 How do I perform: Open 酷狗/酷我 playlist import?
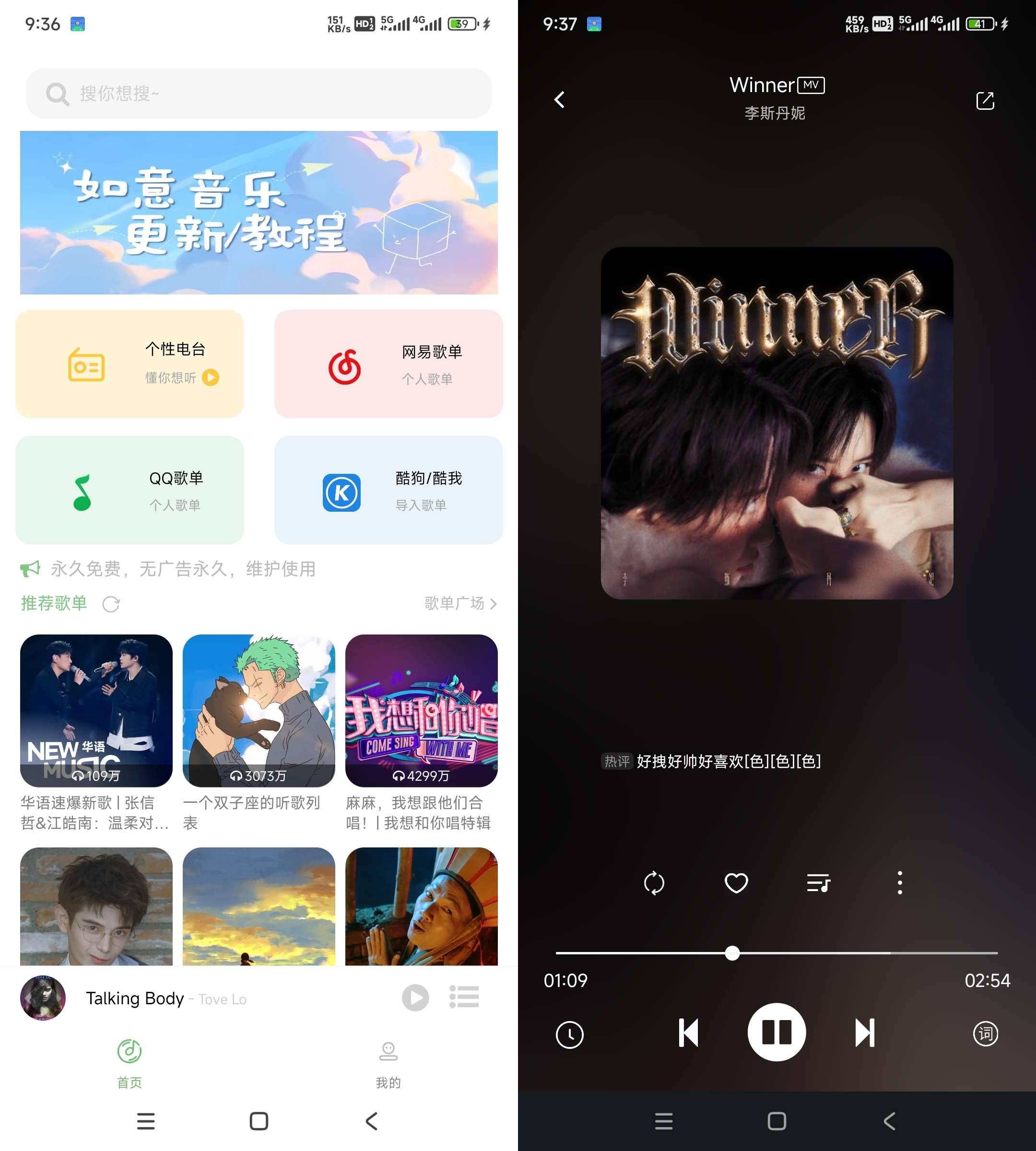pos(388,490)
